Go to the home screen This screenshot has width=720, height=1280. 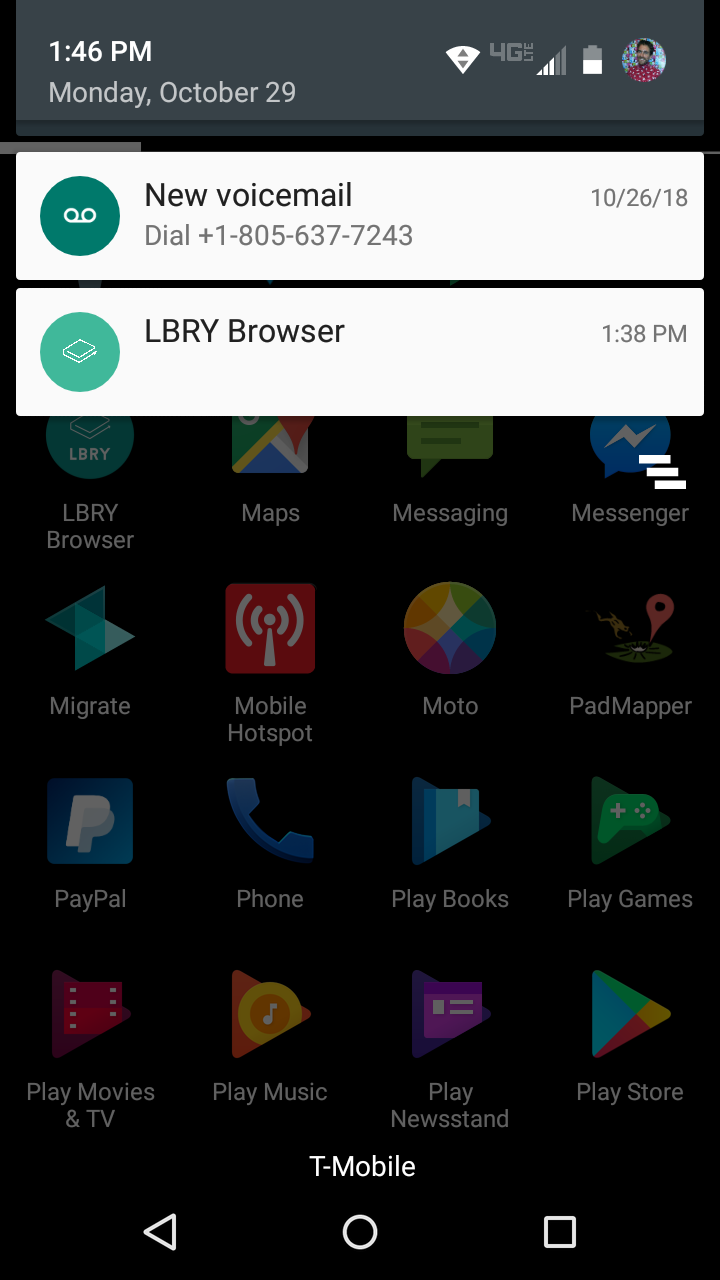[360, 1232]
